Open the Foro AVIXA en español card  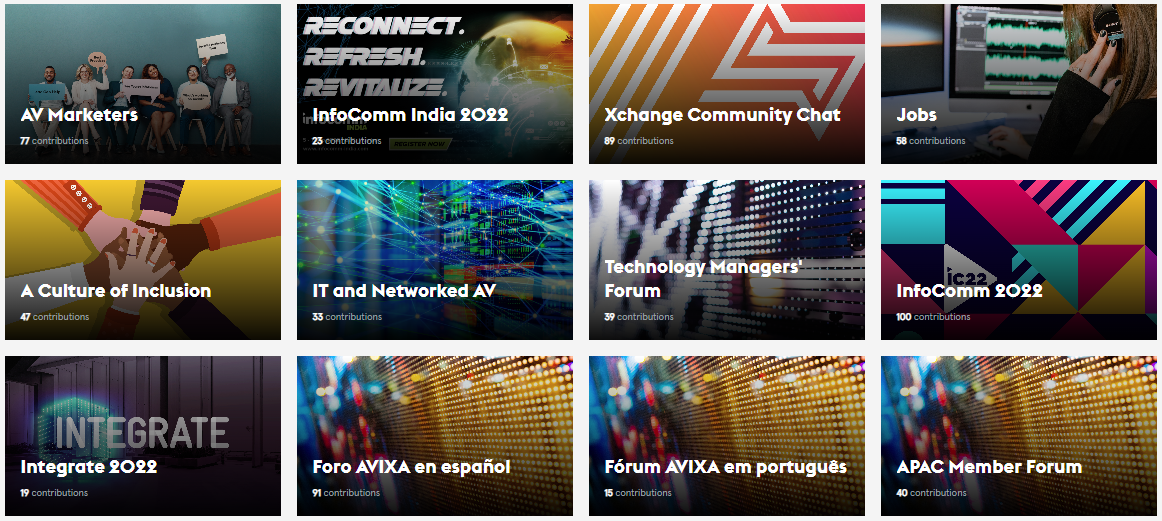tap(435, 436)
